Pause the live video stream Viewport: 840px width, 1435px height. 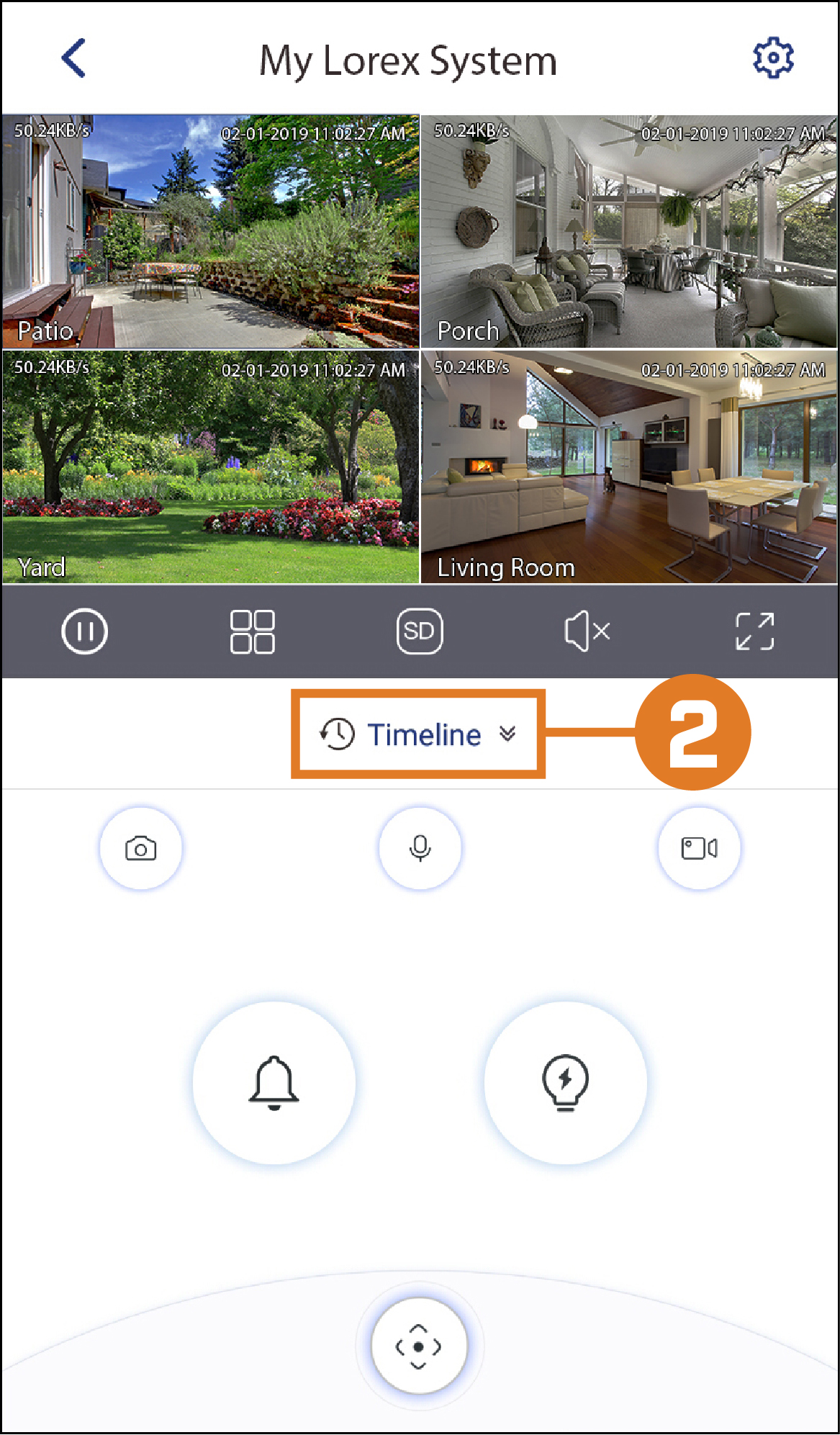pyautogui.click(x=84, y=631)
